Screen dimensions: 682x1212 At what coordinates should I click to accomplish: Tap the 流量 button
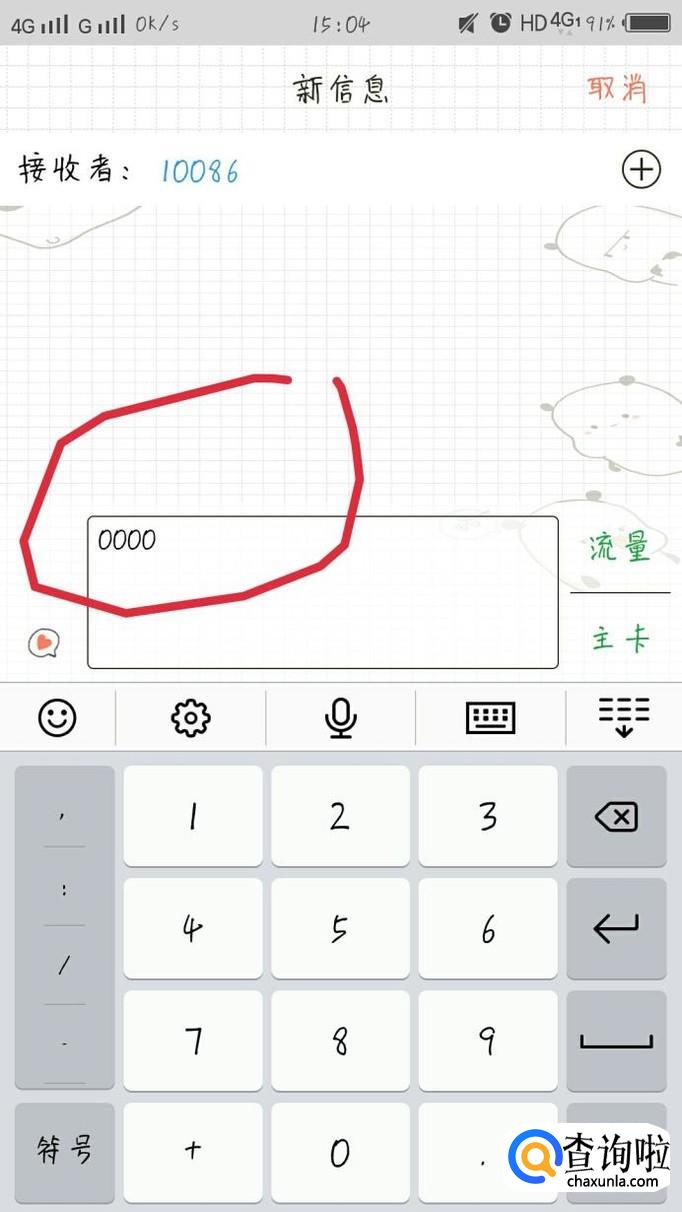pos(619,547)
